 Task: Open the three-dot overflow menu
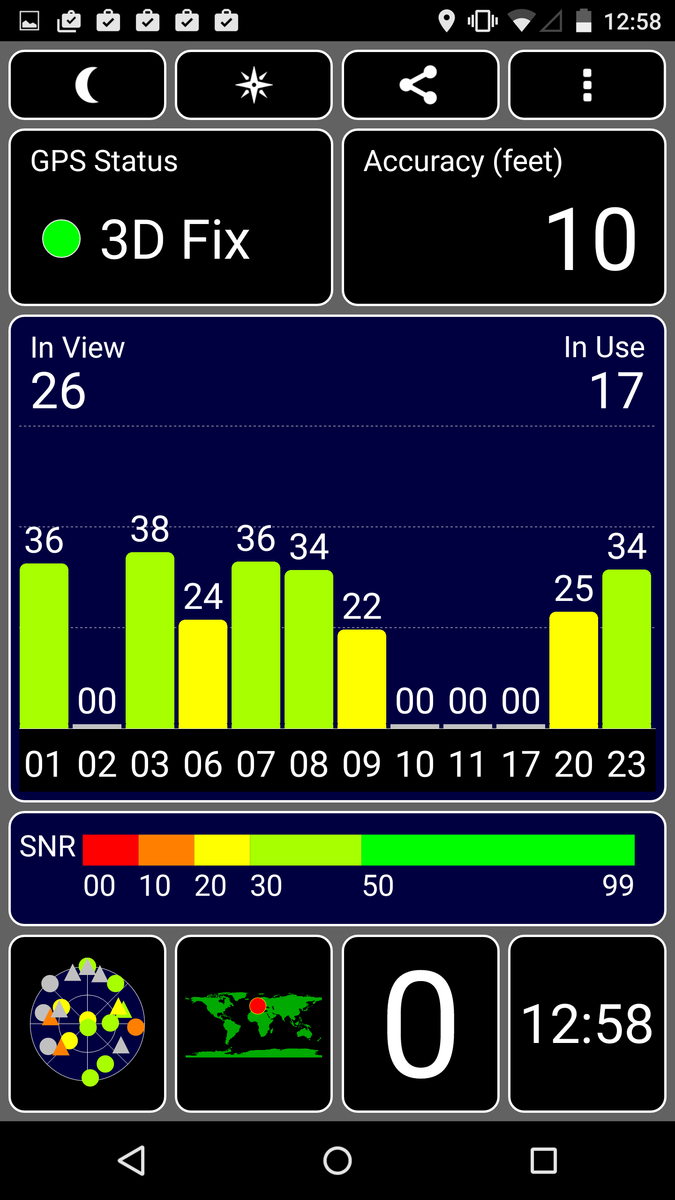[x=587, y=85]
